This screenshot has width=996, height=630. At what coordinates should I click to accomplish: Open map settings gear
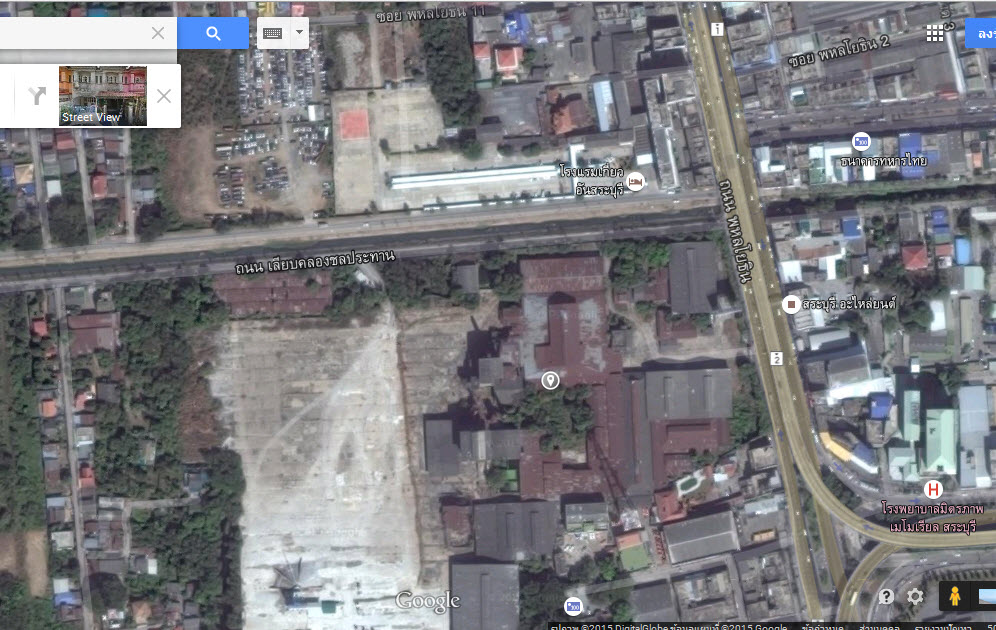915,597
